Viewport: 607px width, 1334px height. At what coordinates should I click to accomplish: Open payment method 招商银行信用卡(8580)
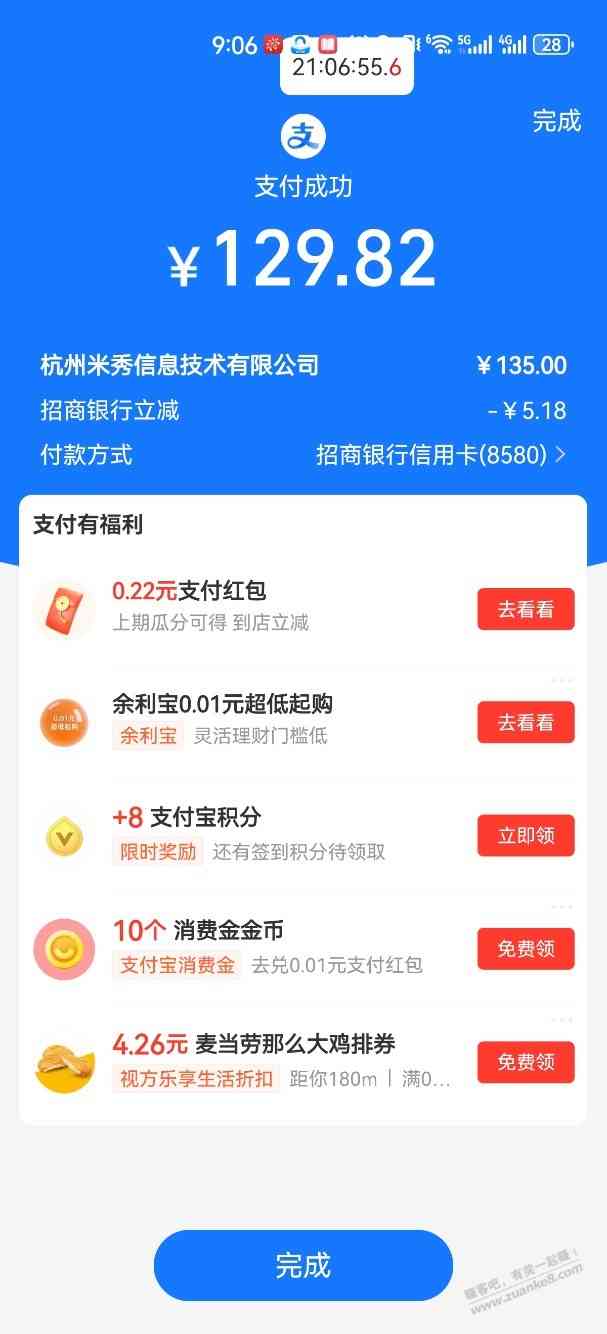click(440, 455)
